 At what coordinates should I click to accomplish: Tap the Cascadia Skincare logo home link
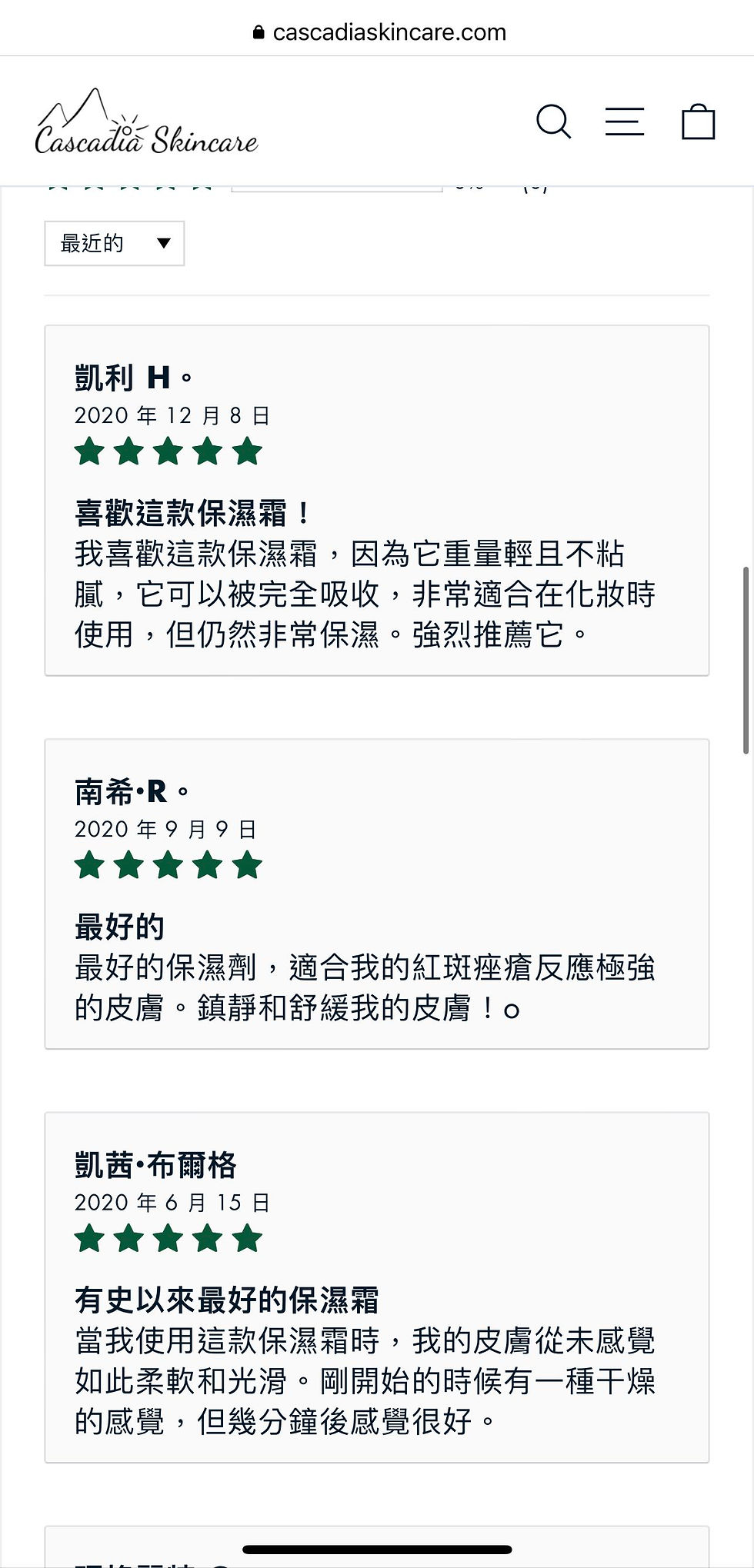click(x=146, y=123)
